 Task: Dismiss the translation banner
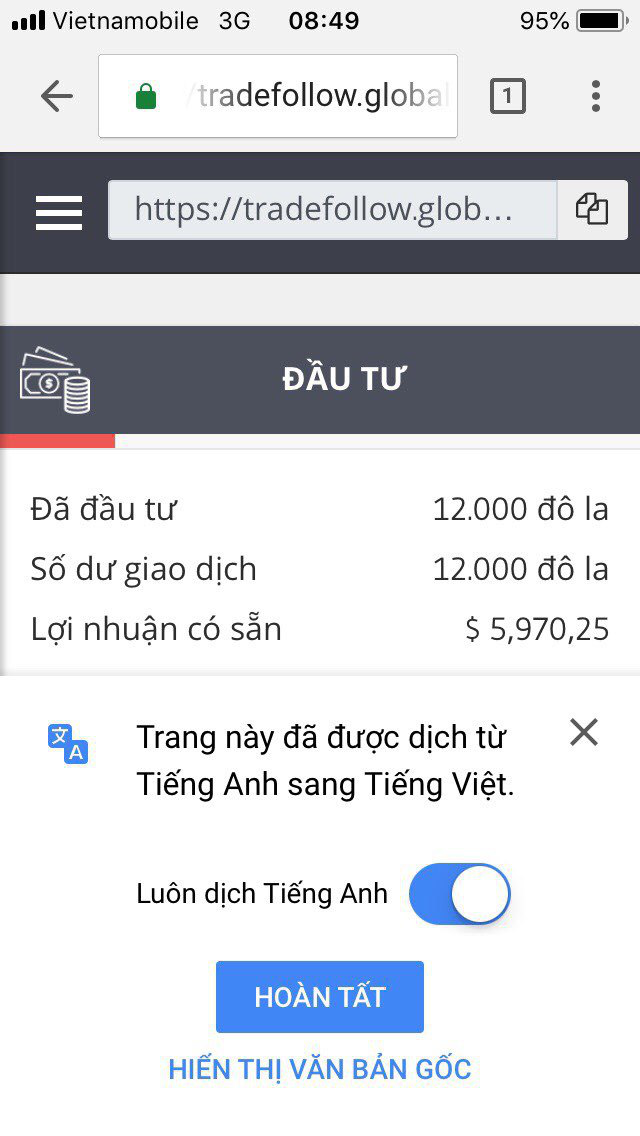pos(583,733)
